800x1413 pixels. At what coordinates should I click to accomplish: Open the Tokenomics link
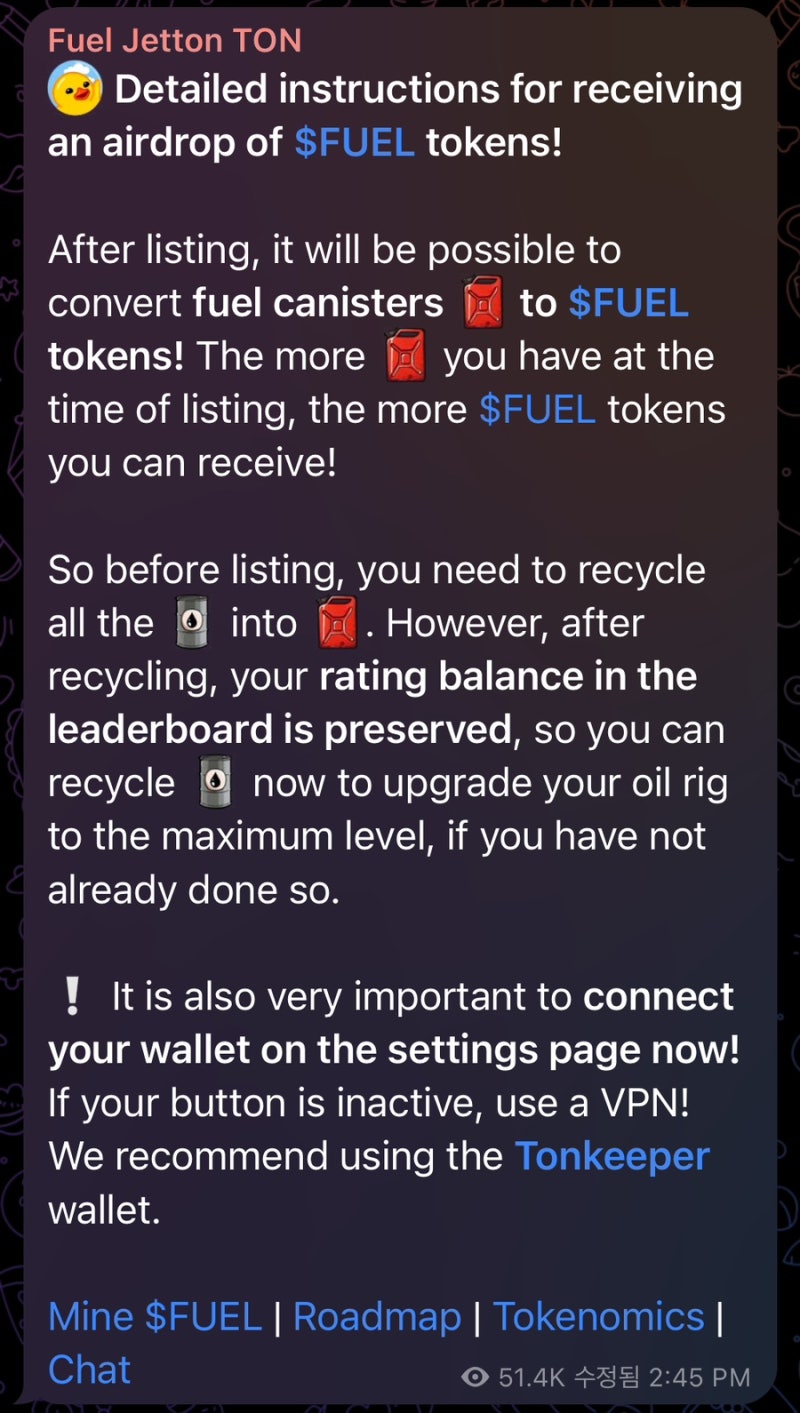(x=598, y=1316)
